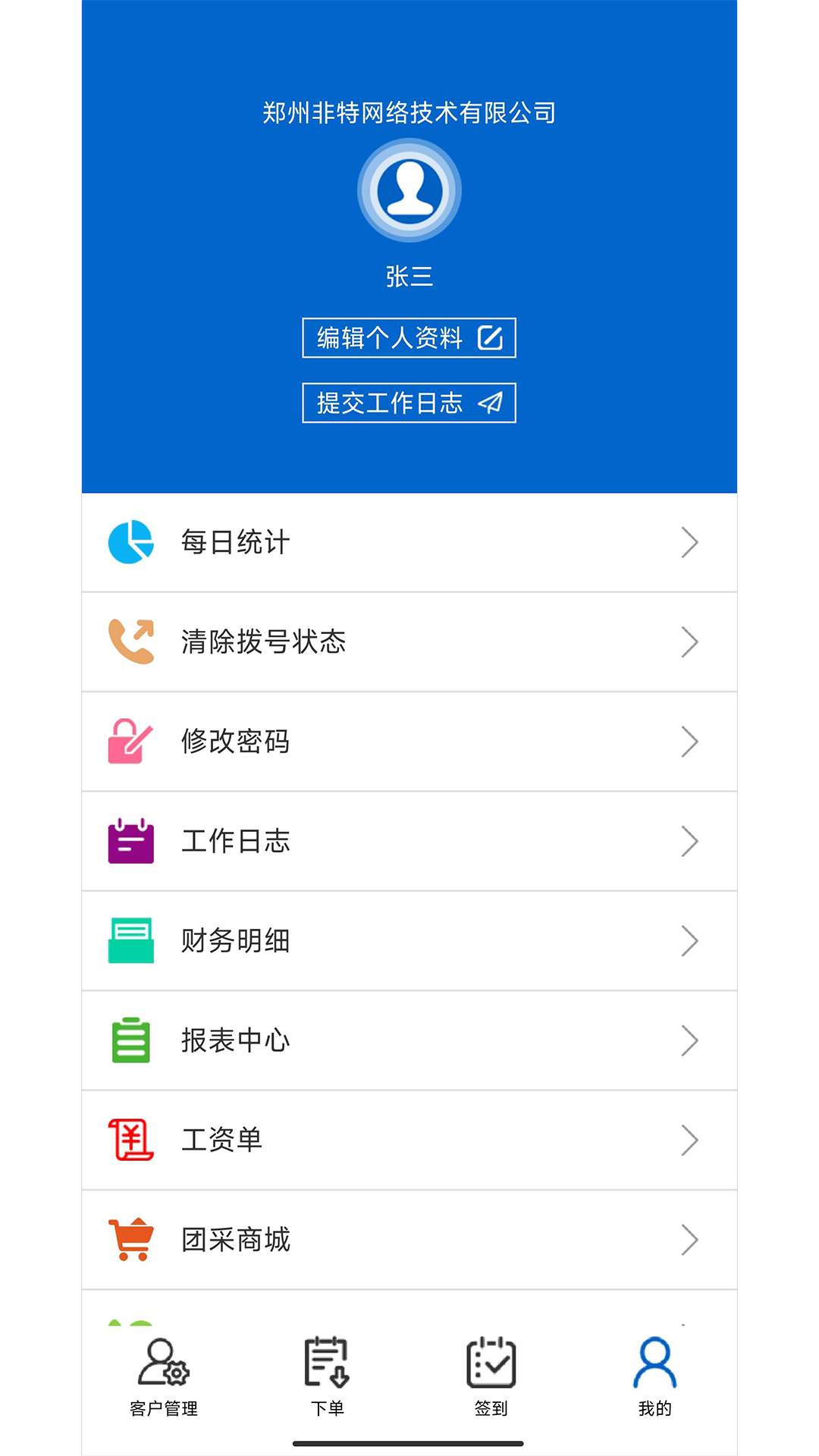The height and width of the screenshot is (1456, 819).
Task: Open 修改密码 to change password
Action: pos(409,741)
